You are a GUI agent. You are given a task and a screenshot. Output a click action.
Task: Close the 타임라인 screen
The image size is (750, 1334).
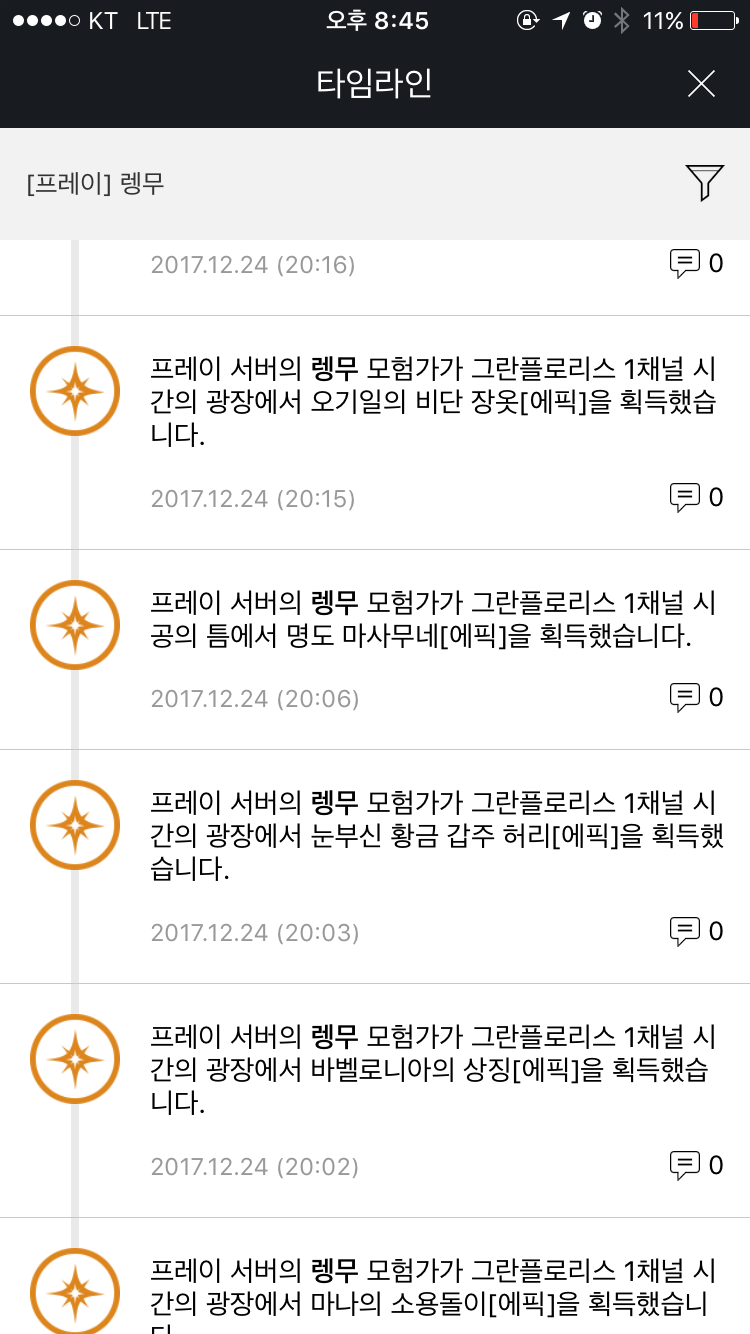coord(701,84)
